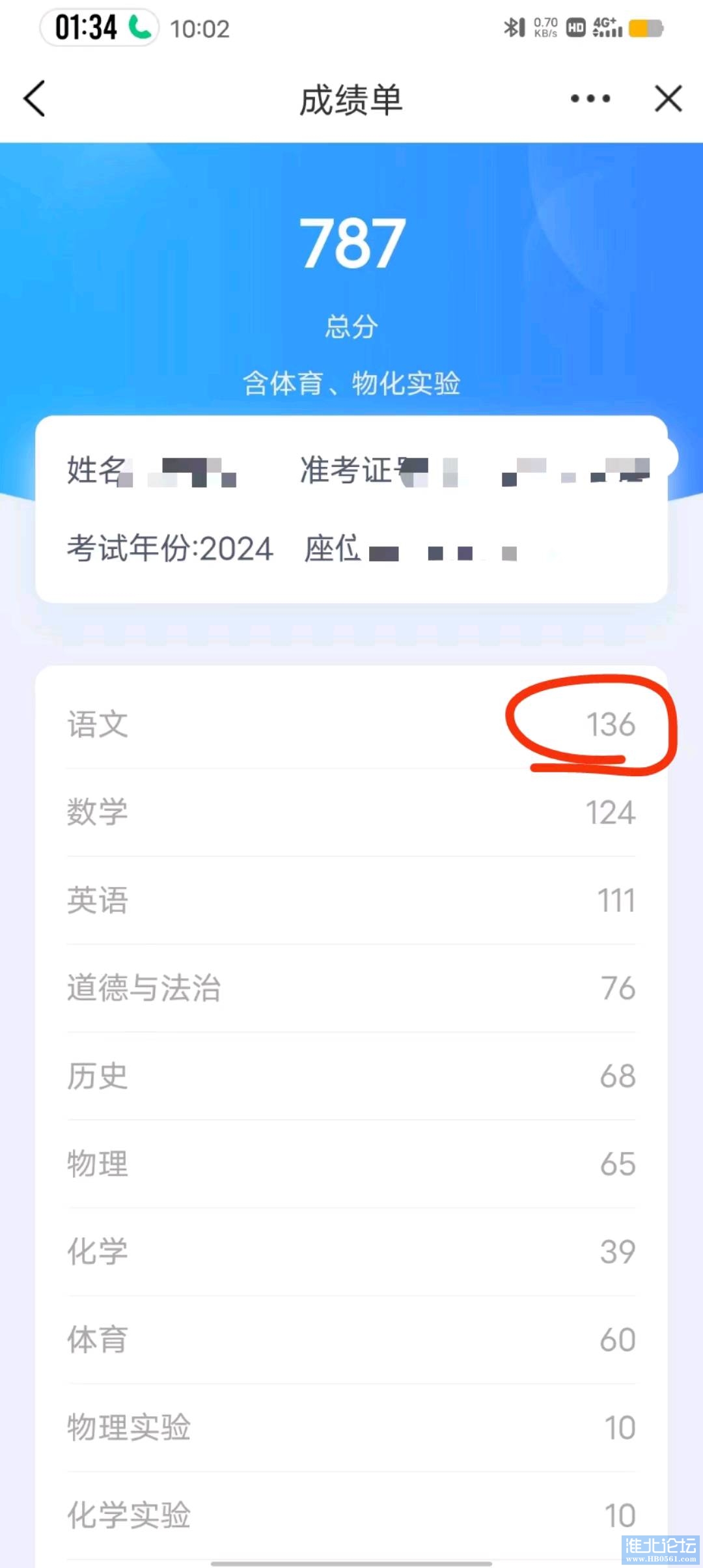The width and height of the screenshot is (703, 1568).
Task: Go back from the 成绩单 page
Action: pos(34,99)
